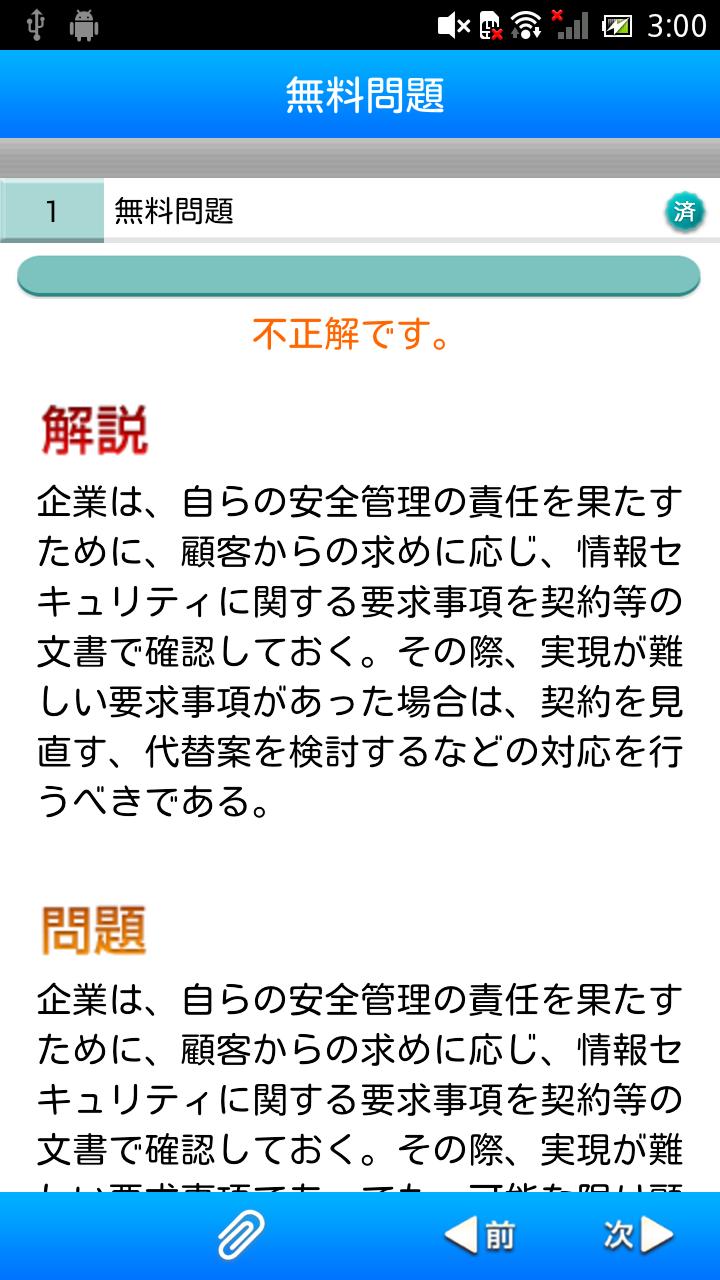Tap the paperclip attachment icon
The width and height of the screenshot is (720, 1280).
pyautogui.click(x=242, y=1236)
